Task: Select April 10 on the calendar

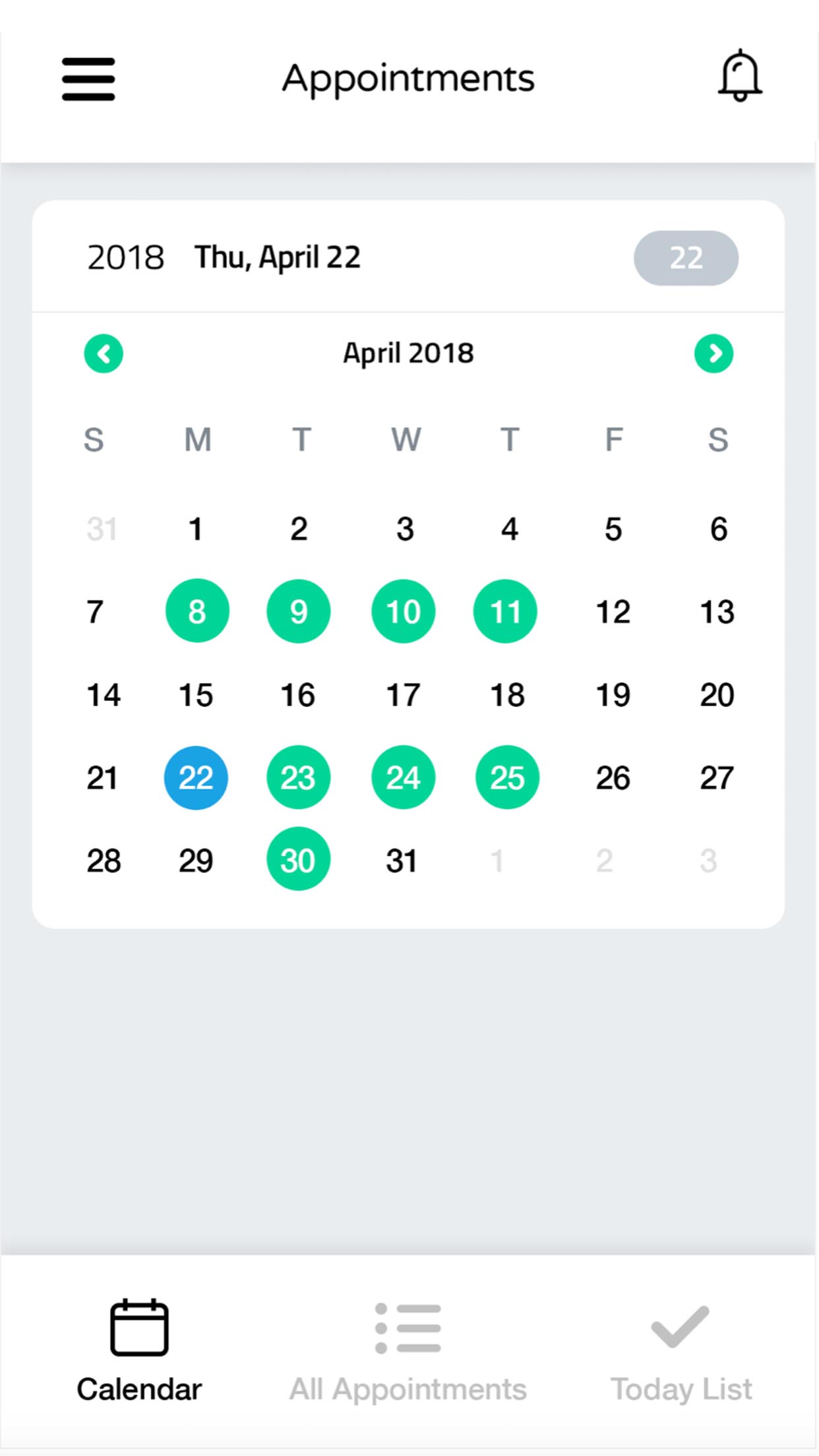Action: pos(404,611)
